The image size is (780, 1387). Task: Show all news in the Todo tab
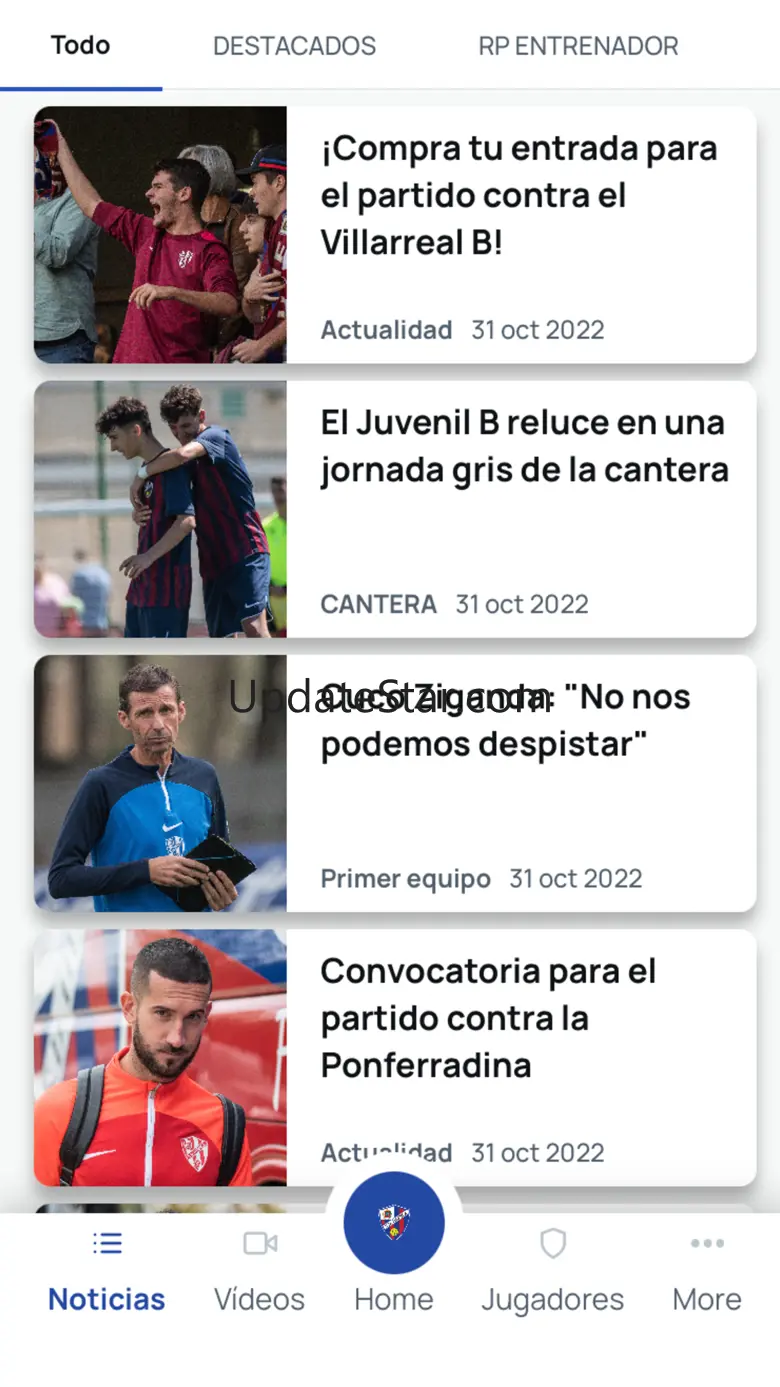[80, 46]
